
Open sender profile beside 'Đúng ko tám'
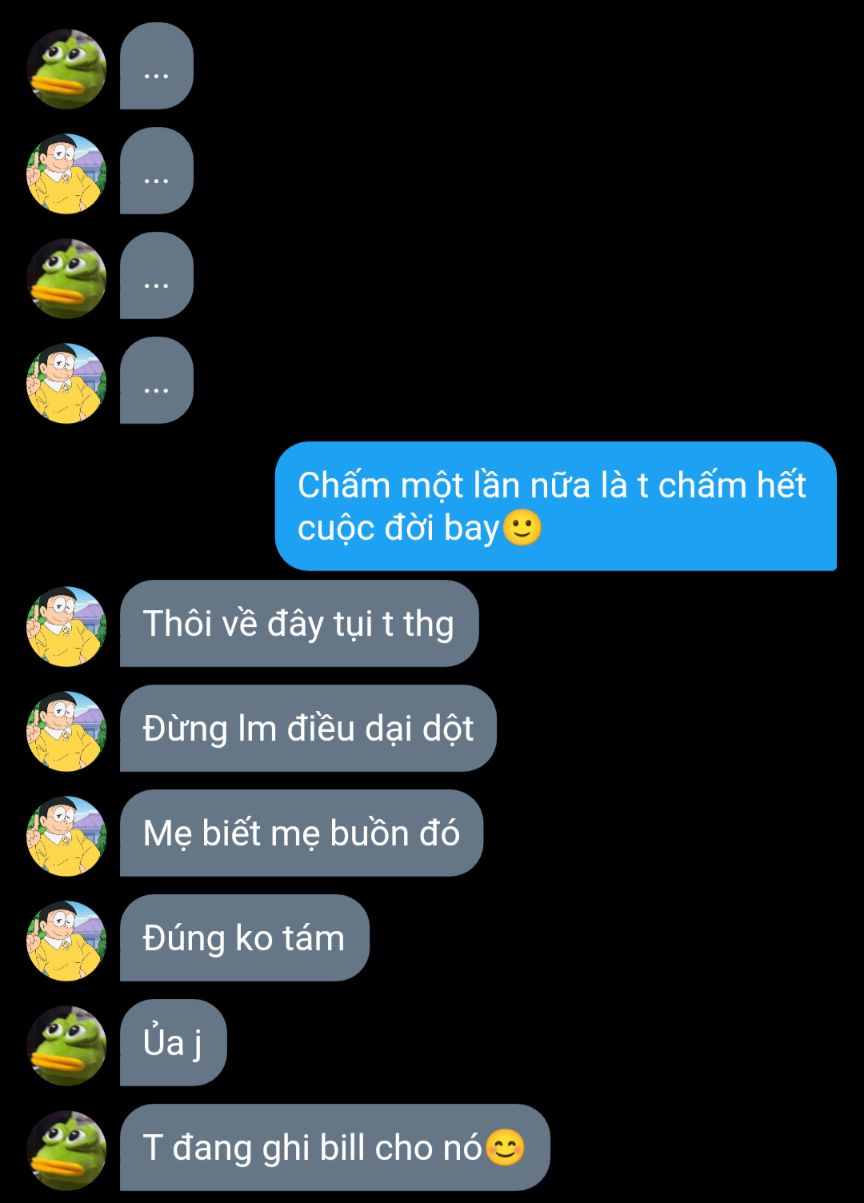coord(66,940)
